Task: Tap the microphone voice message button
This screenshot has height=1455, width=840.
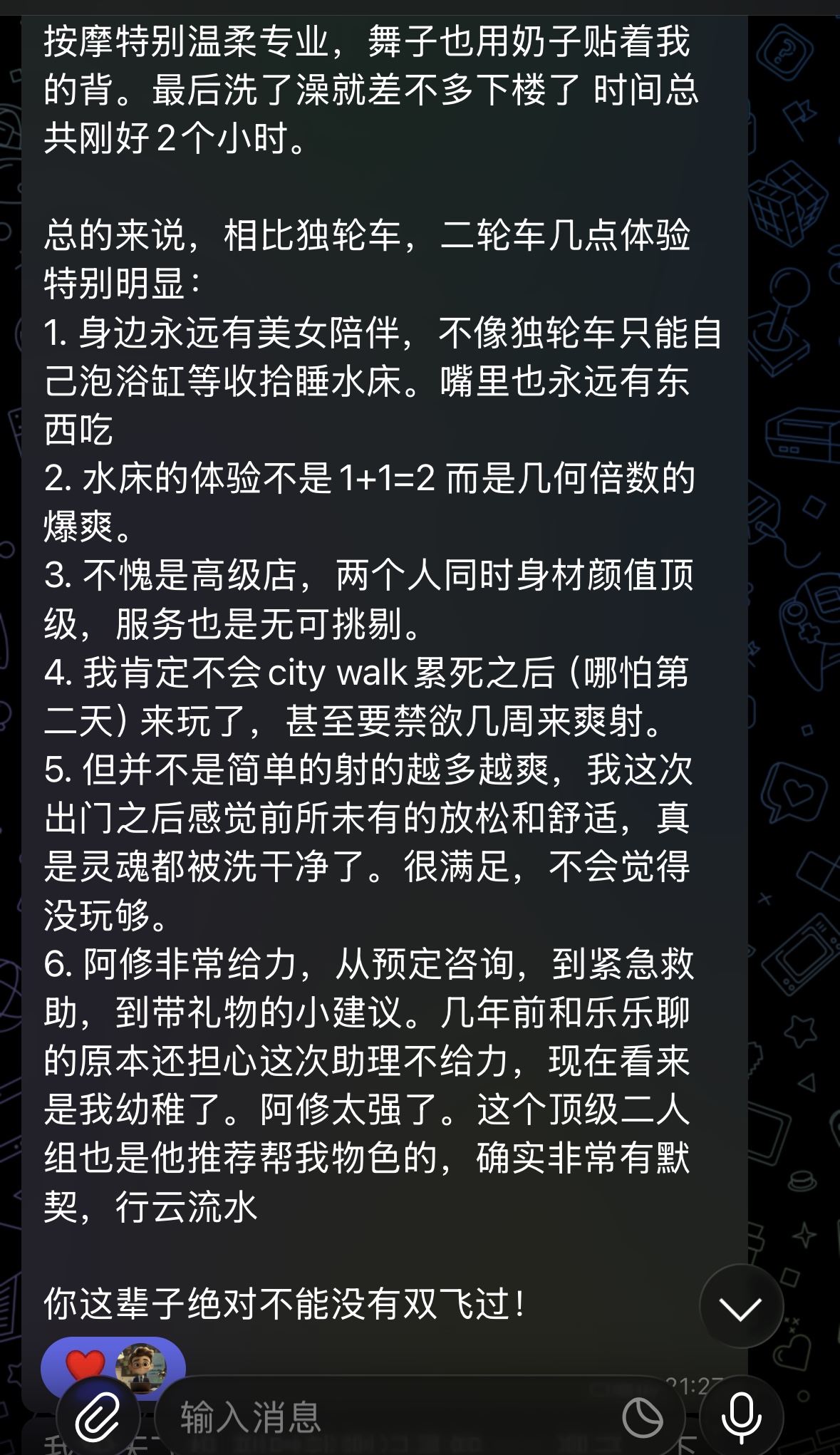Action: 741,1414
